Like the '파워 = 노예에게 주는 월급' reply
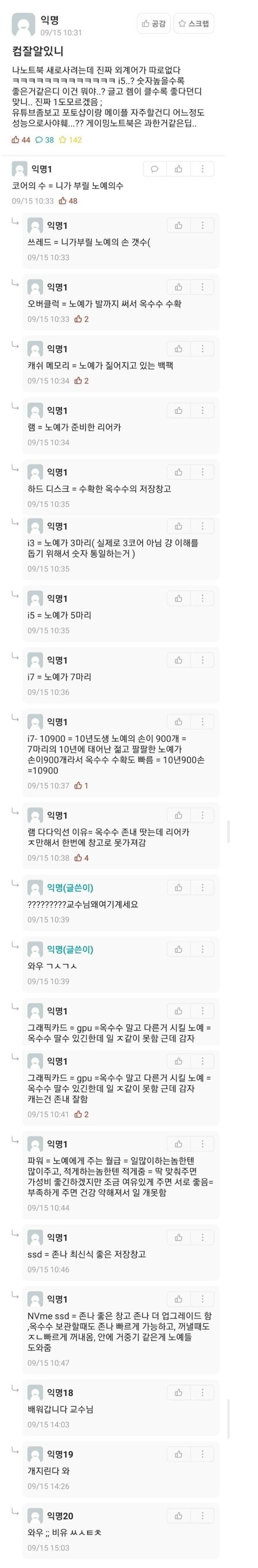The image size is (258, 1568). tap(178, 1144)
